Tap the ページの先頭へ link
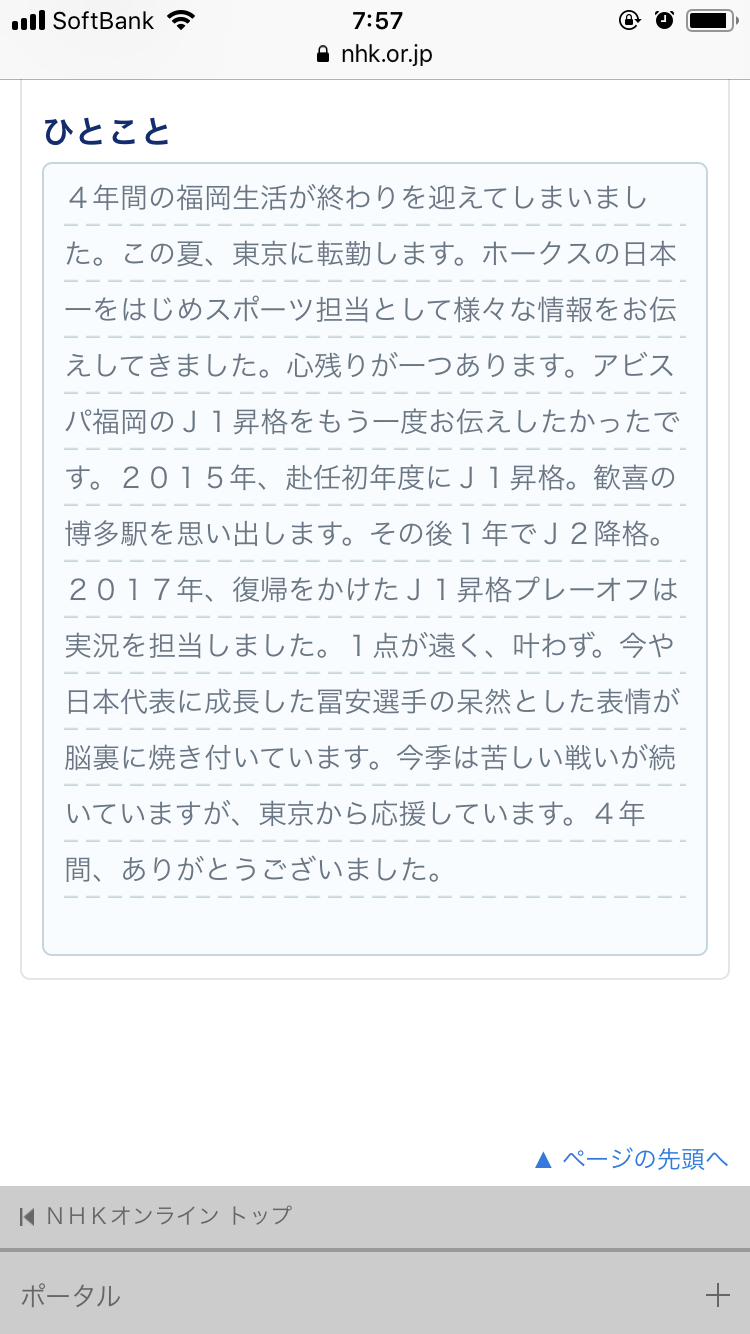Viewport: 750px width, 1334px height. [x=633, y=1159]
